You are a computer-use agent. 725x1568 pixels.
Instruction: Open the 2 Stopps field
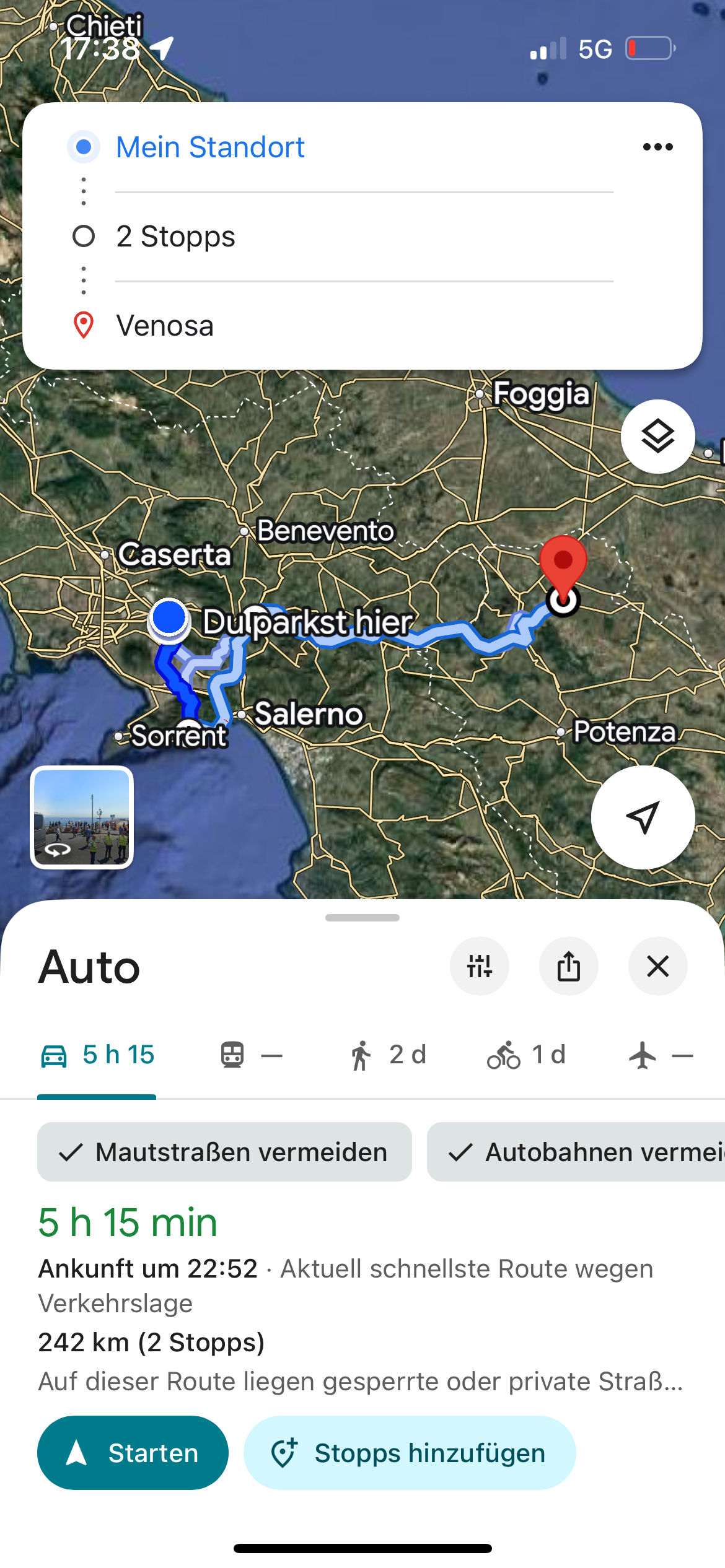(x=176, y=237)
